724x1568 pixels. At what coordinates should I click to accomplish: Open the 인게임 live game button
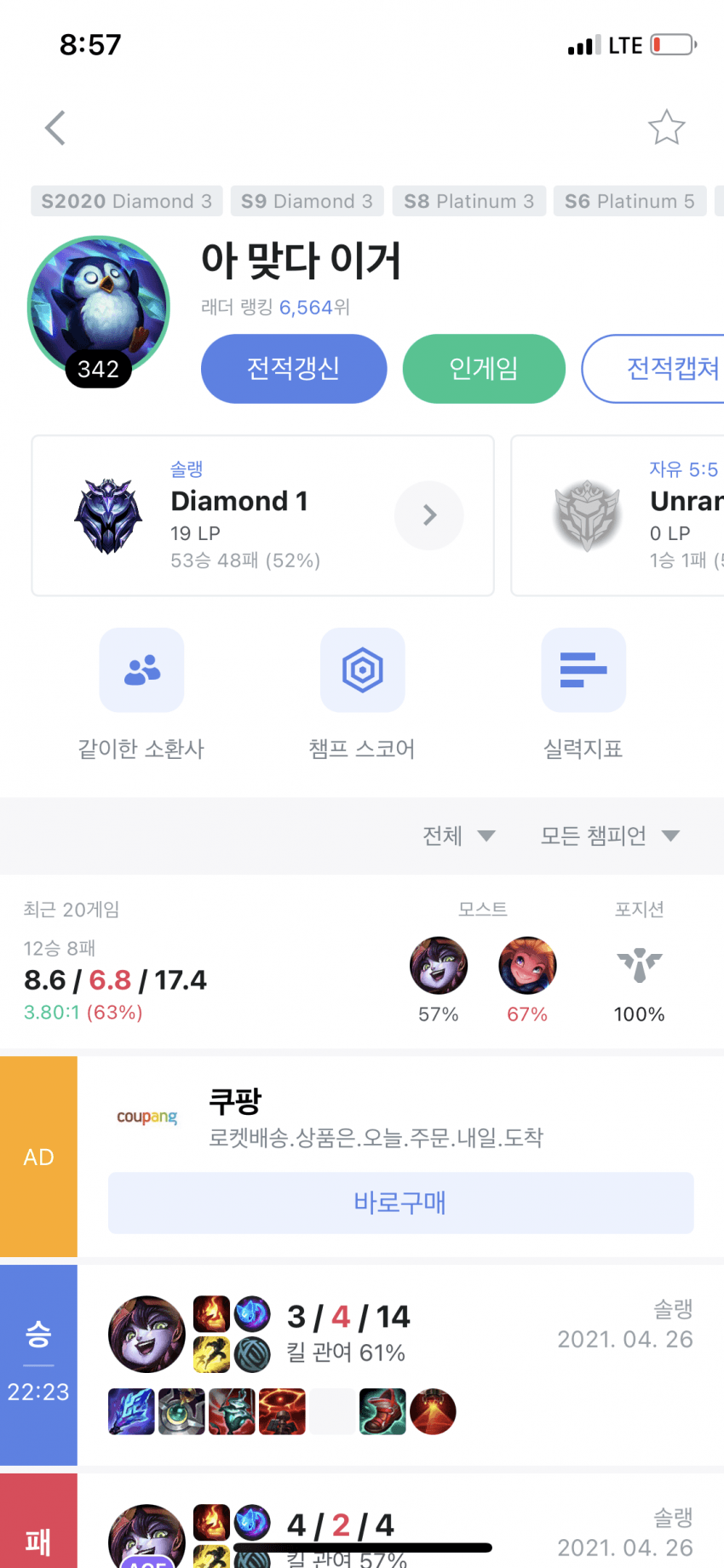pyautogui.click(x=484, y=369)
